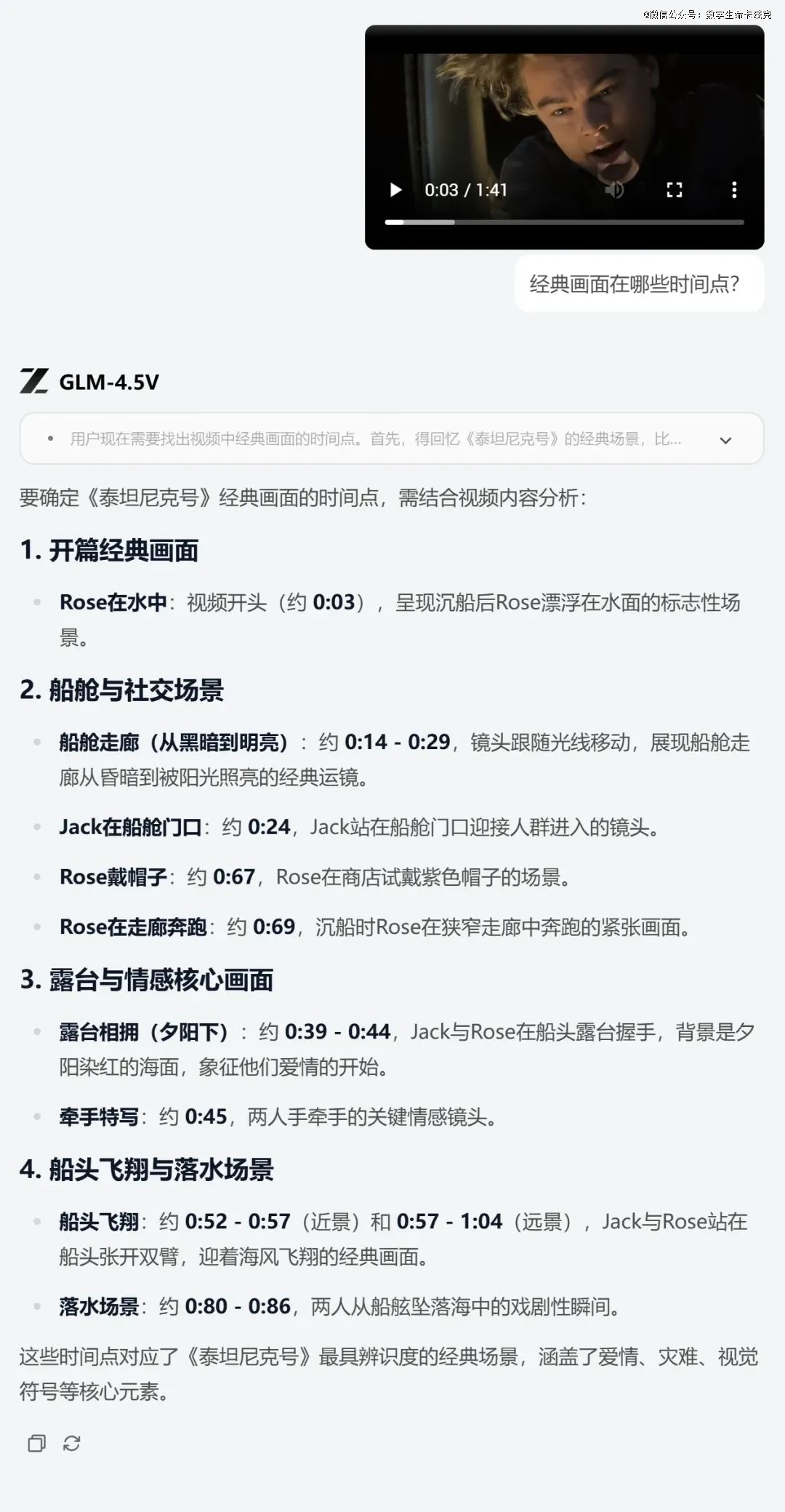
Task: Open the video's overflow menu
Action: [x=734, y=190]
